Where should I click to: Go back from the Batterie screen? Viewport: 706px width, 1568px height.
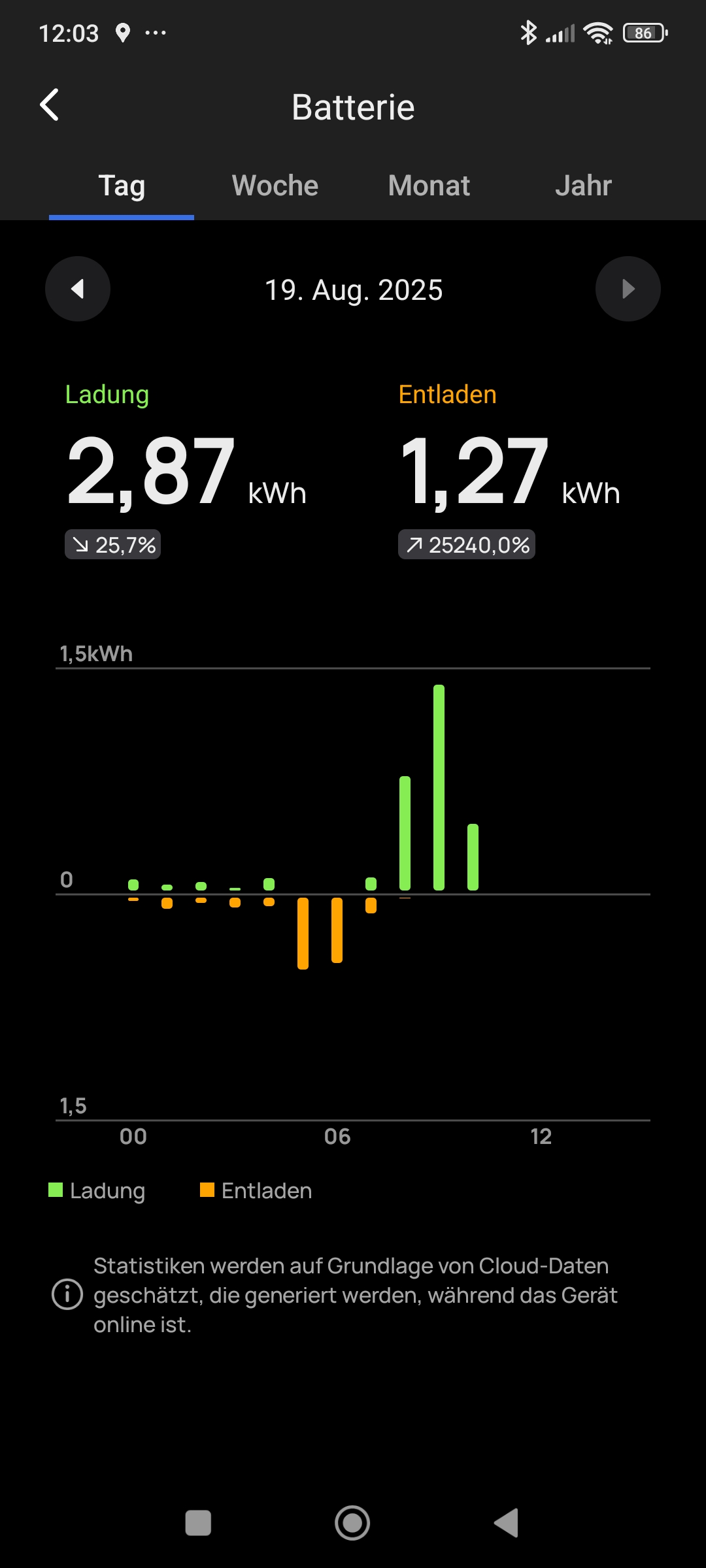pyautogui.click(x=50, y=105)
